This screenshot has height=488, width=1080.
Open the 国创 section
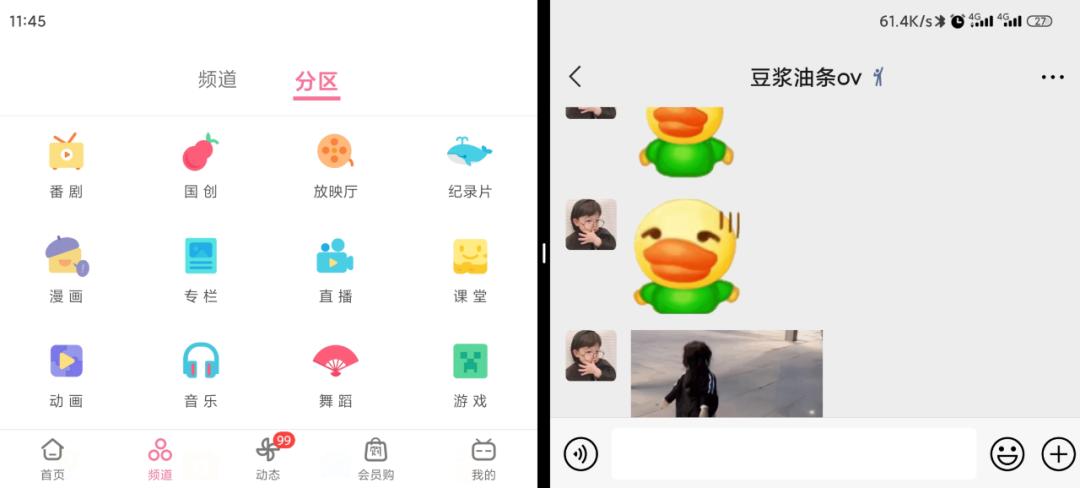click(x=200, y=165)
